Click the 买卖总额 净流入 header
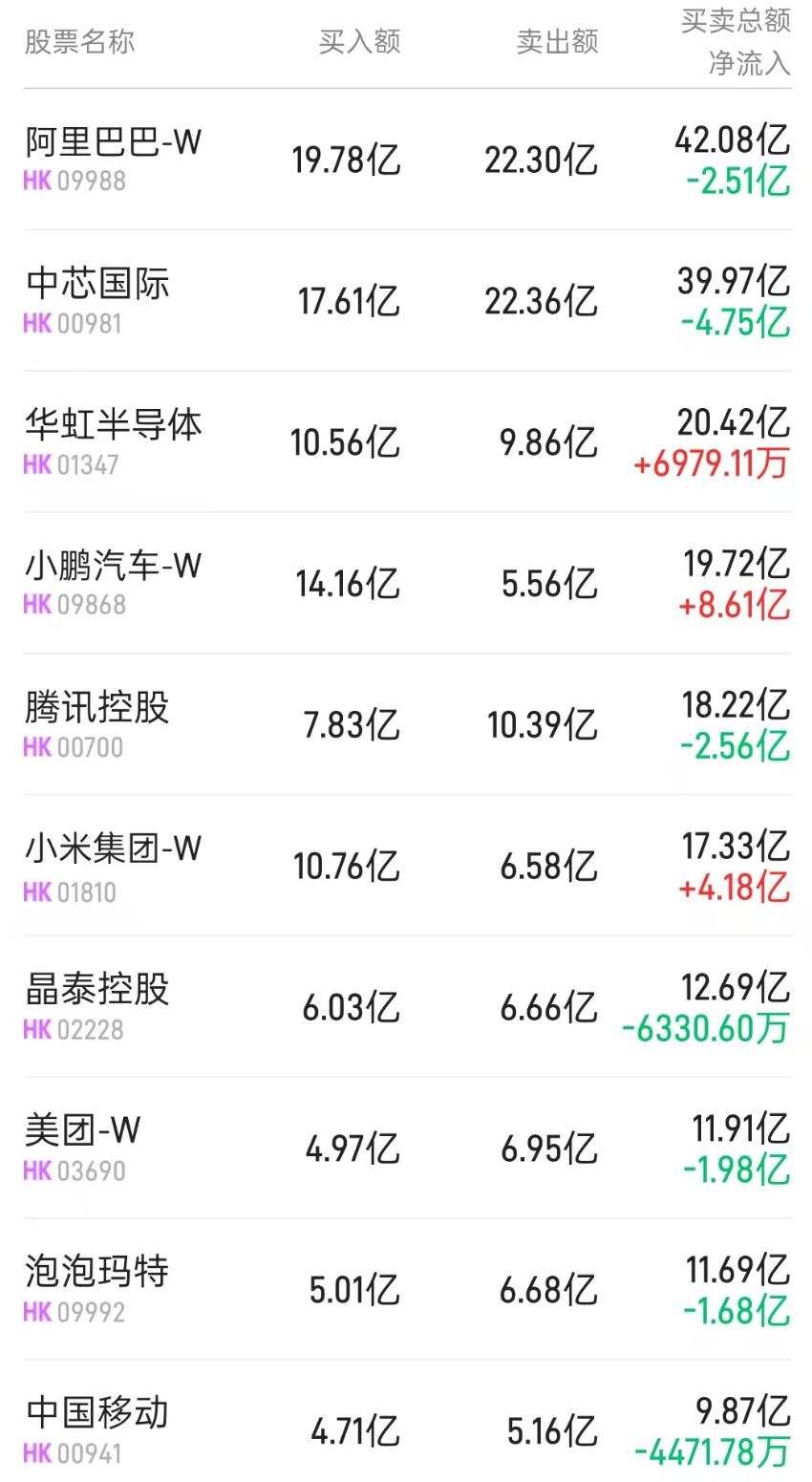Image resolution: width=812 pixels, height=1482 pixels. [x=734, y=42]
